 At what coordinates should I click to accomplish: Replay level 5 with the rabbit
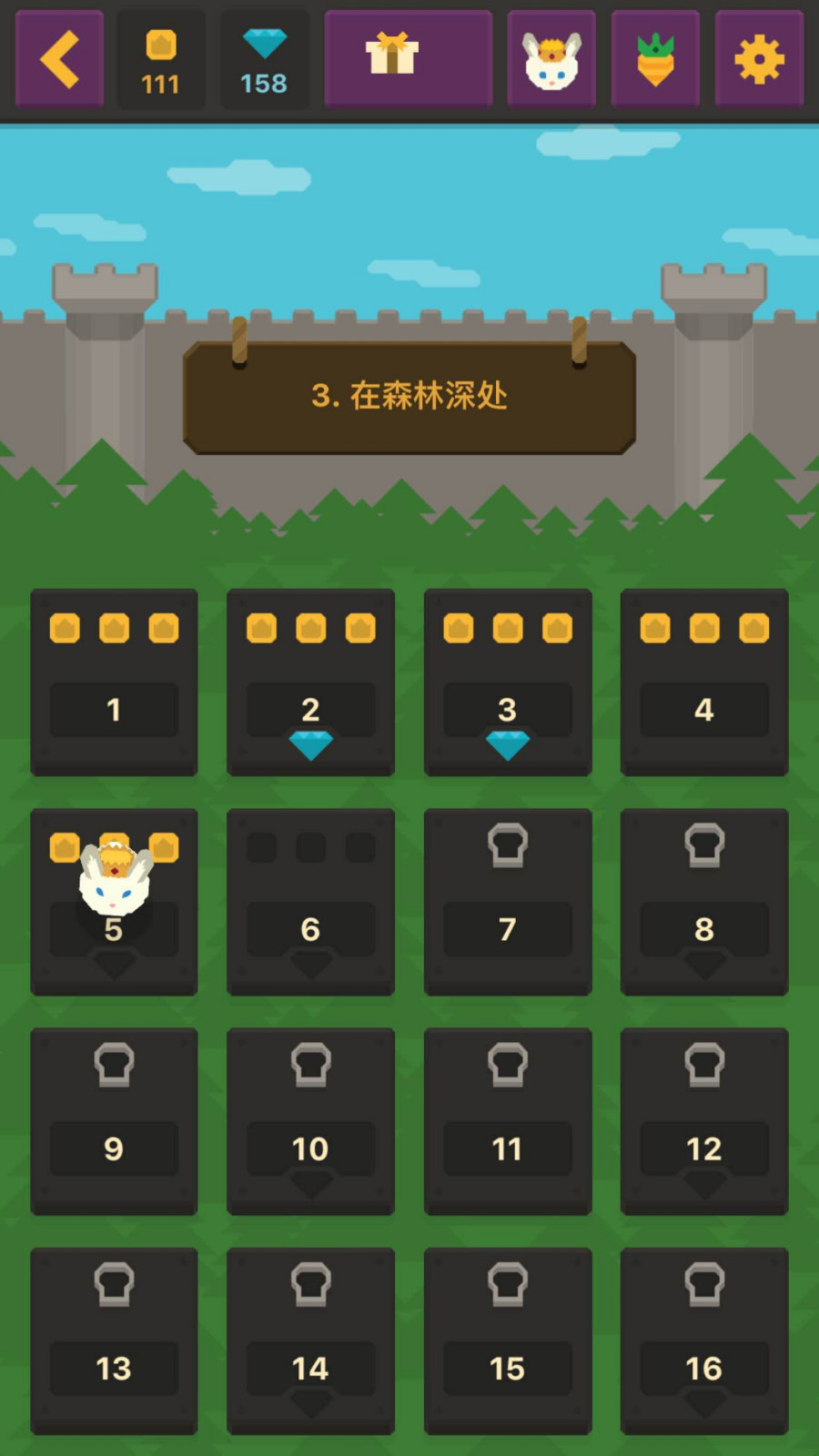114,902
